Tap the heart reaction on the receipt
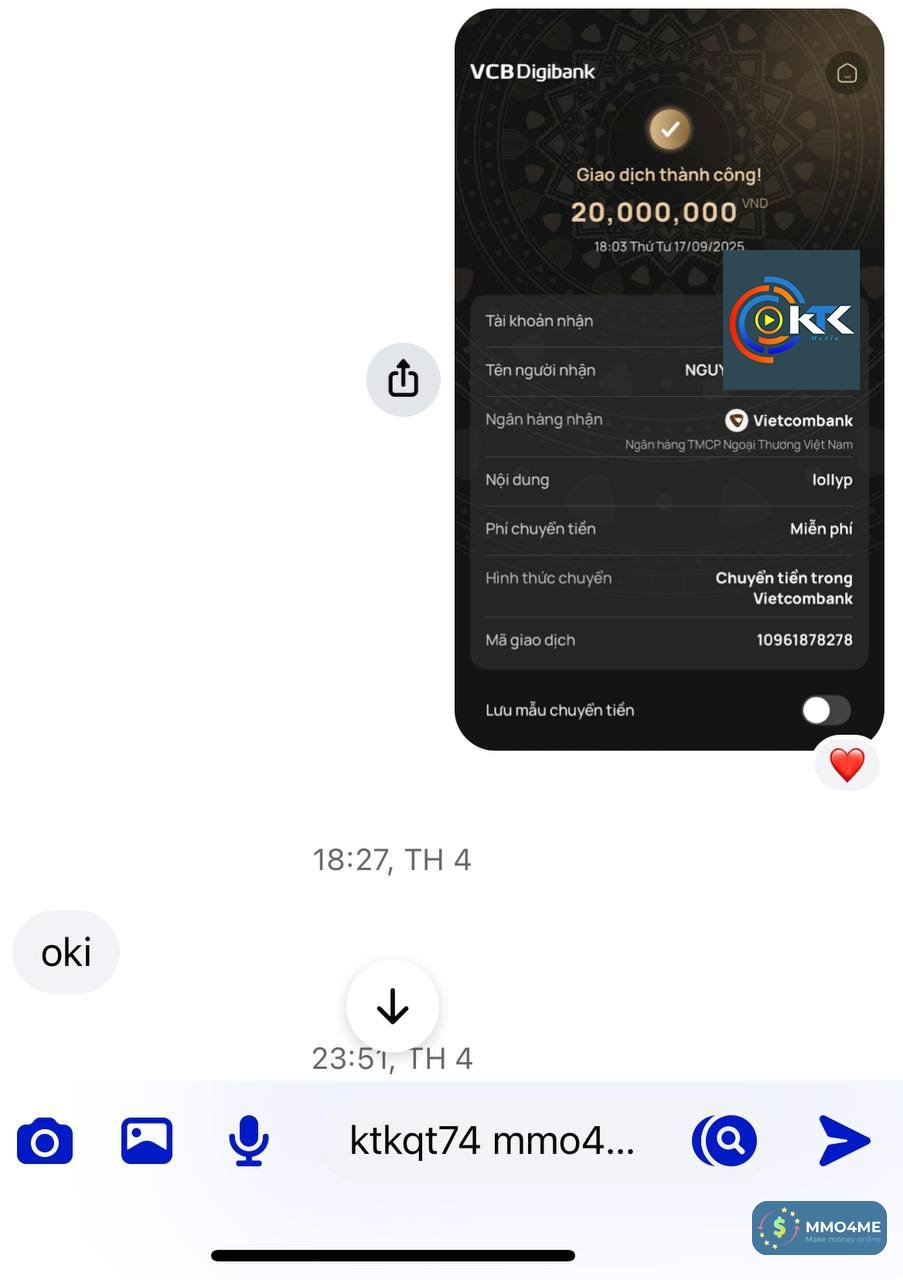 click(847, 765)
